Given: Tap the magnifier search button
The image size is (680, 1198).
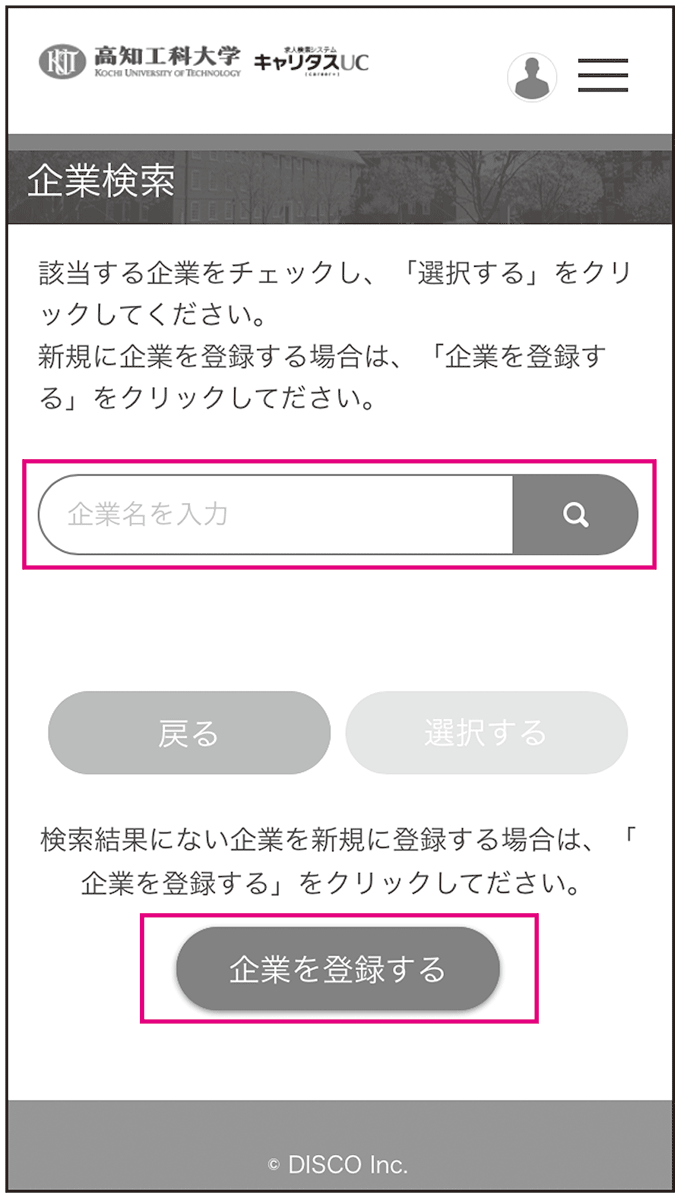Looking at the screenshot, I should (x=575, y=514).
